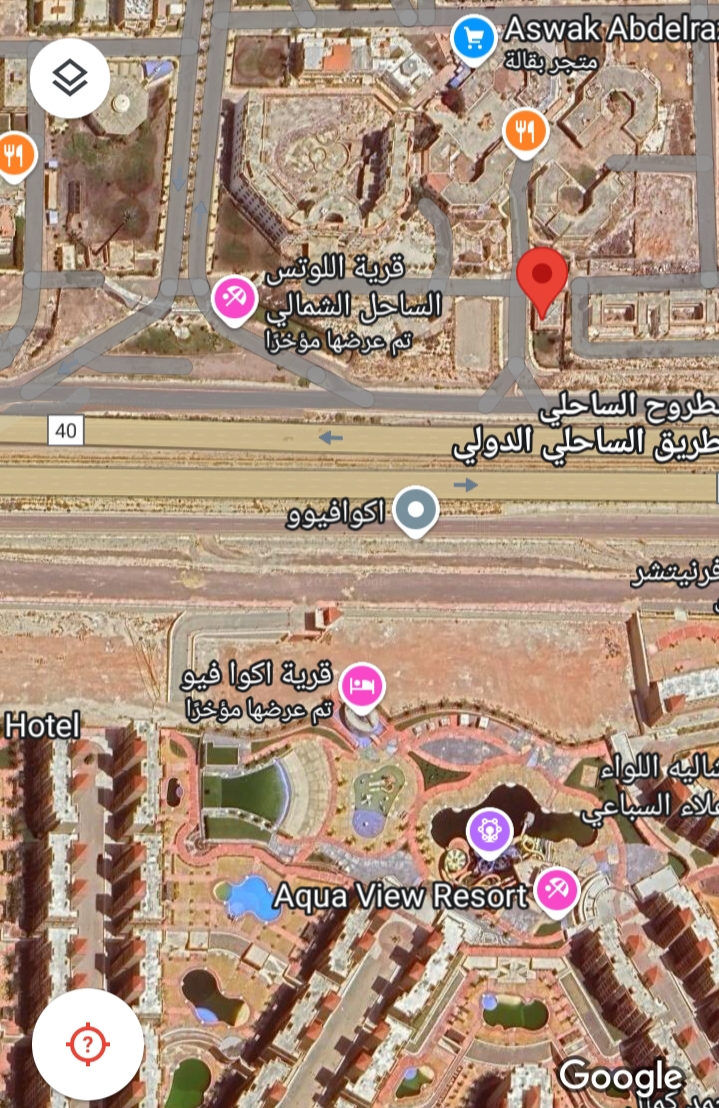Select the restaurant marker near Aswak grocery
Image resolution: width=719 pixels, height=1108 pixels.
(525, 131)
